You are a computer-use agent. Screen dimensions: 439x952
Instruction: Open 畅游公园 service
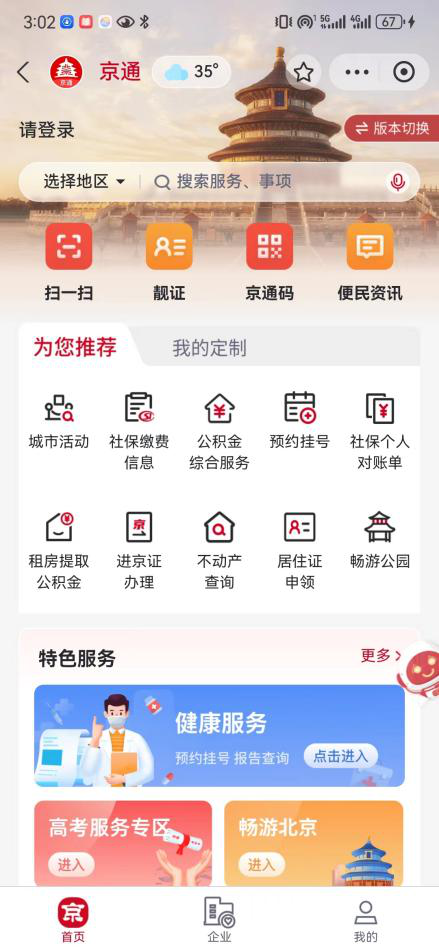click(x=380, y=540)
